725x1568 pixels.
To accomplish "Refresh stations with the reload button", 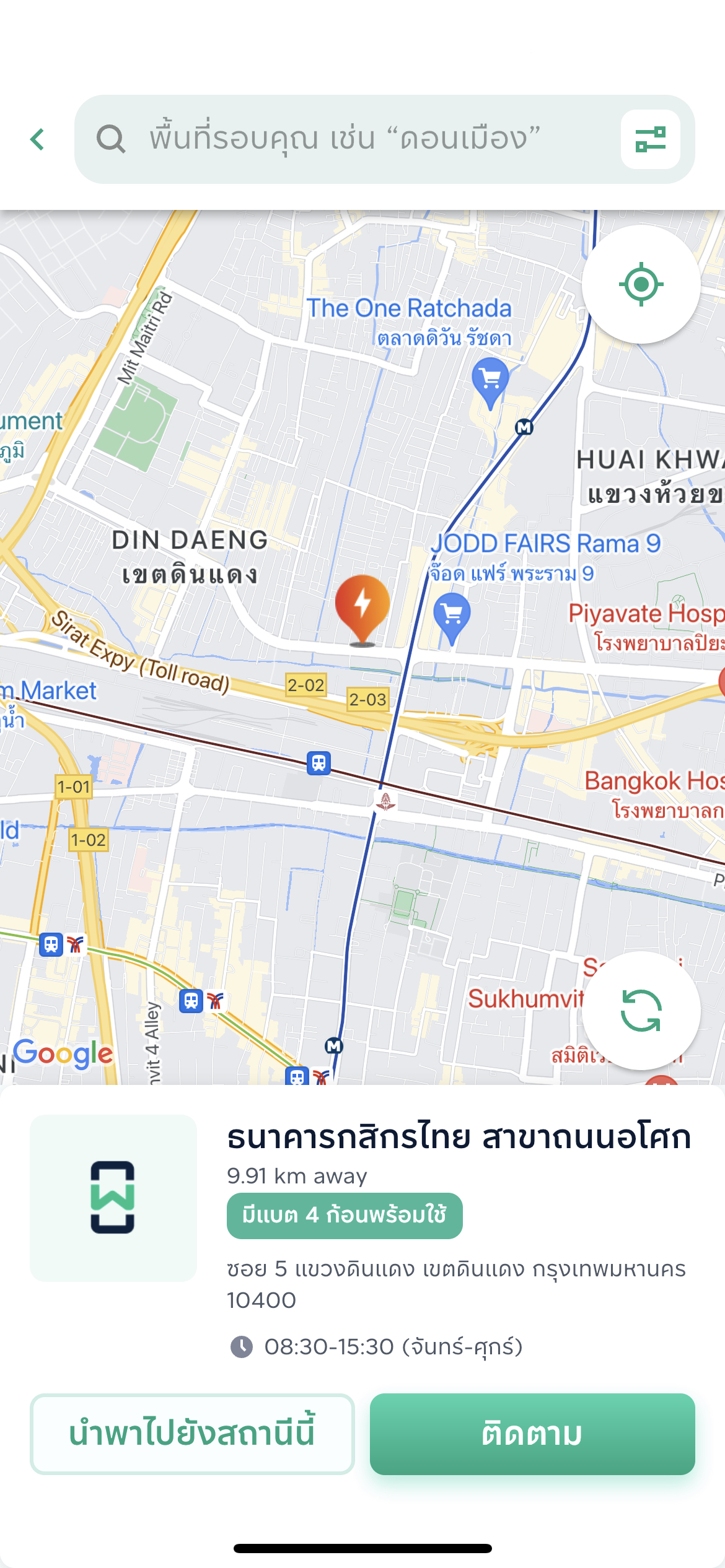I will (x=641, y=1010).
